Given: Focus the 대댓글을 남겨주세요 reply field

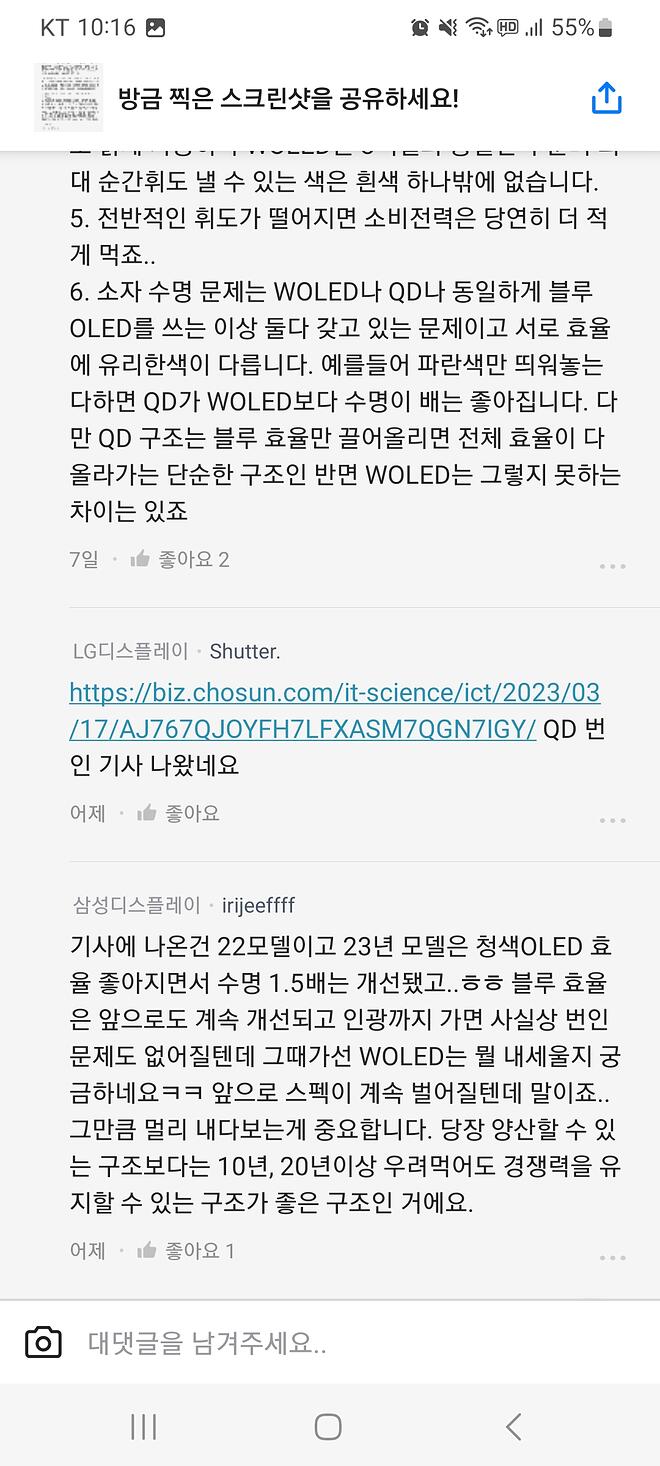Looking at the screenshot, I should pyautogui.click(x=350, y=1343).
